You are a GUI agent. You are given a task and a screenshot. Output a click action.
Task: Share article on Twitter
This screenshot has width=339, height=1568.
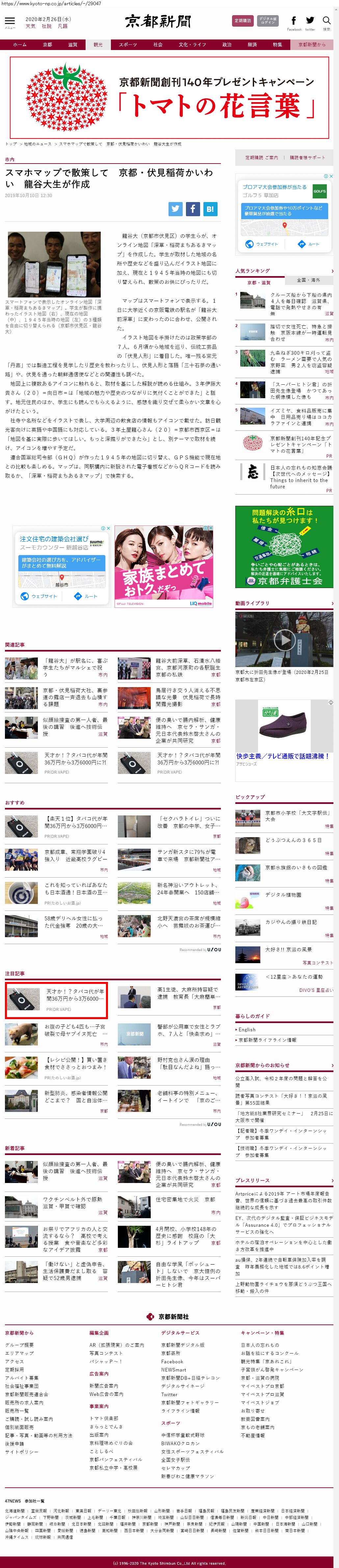click(x=175, y=209)
